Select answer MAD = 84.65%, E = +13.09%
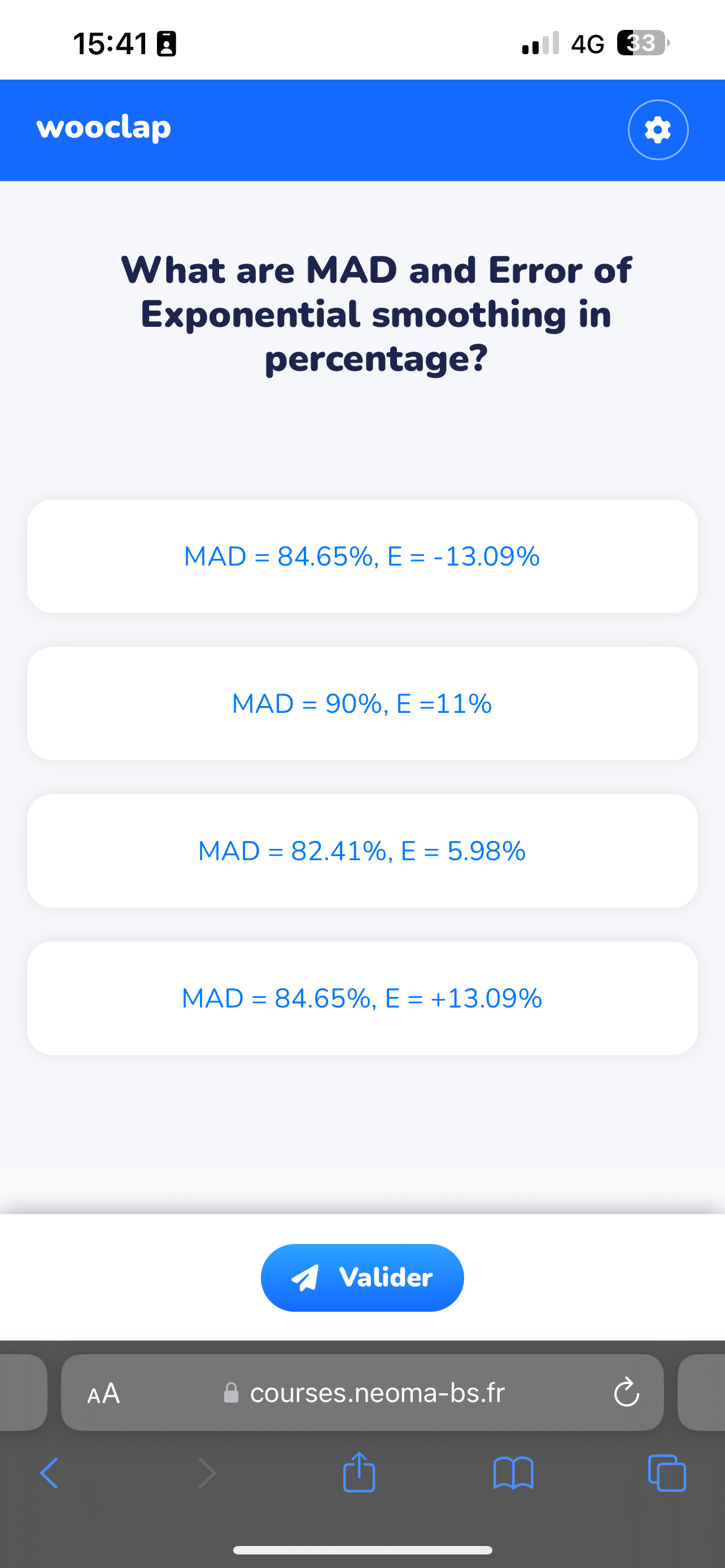725x1568 pixels. [362, 998]
